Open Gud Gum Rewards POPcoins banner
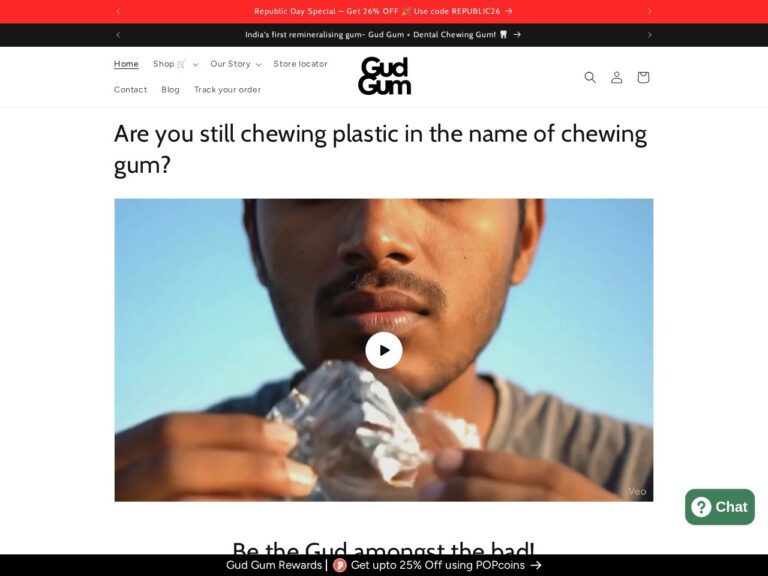This screenshot has width=768, height=576. (x=384, y=565)
